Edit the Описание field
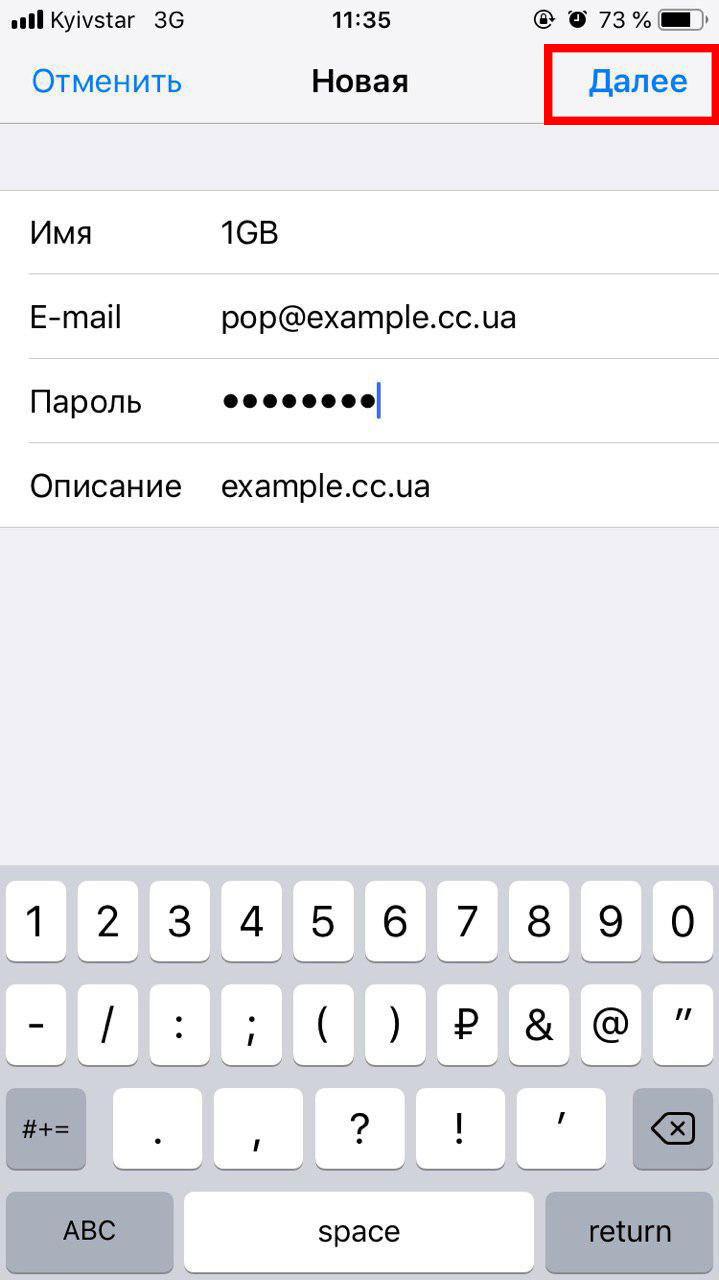 click(x=360, y=486)
